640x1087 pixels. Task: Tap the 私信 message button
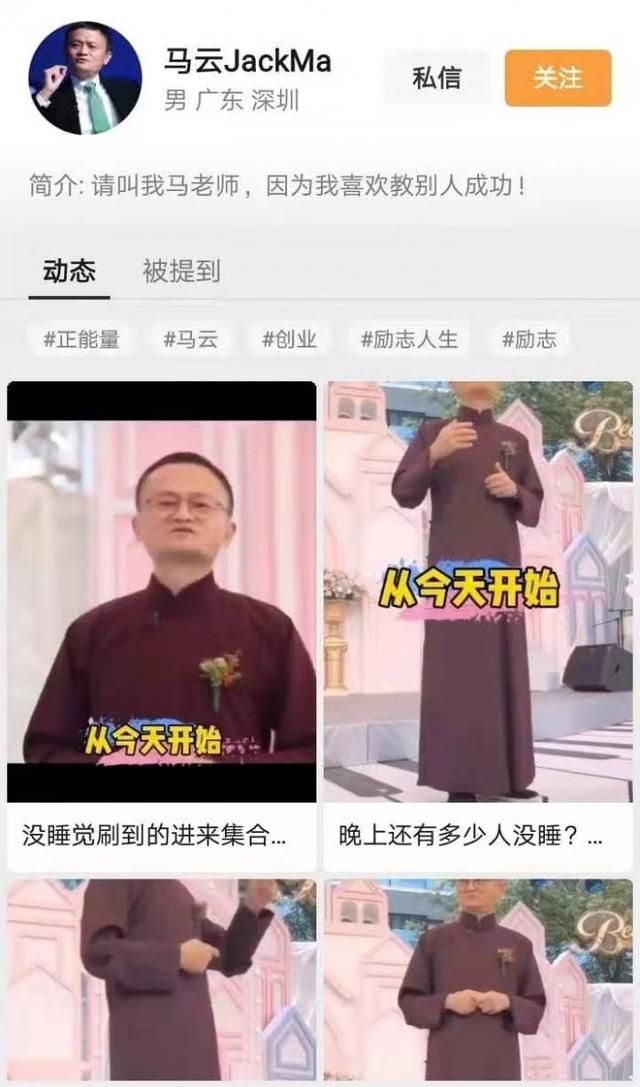point(436,78)
